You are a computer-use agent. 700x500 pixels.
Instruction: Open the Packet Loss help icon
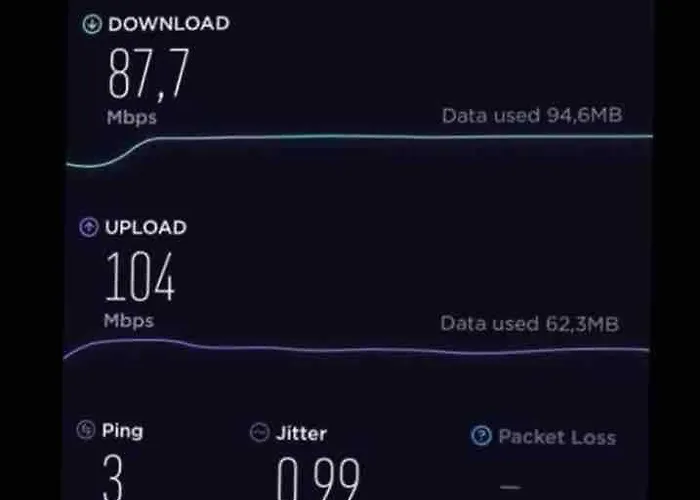(481, 436)
